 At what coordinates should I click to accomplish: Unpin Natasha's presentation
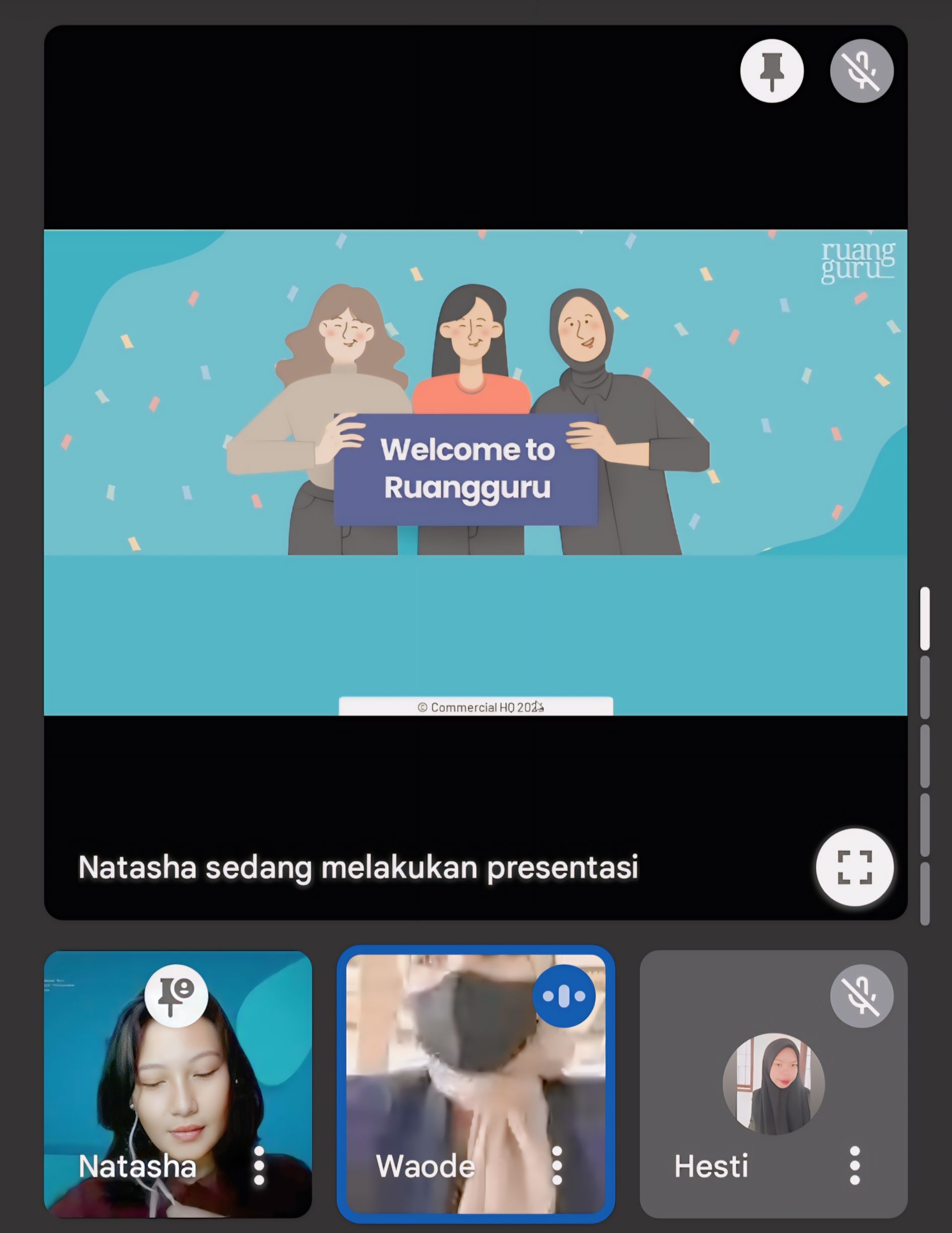771,71
